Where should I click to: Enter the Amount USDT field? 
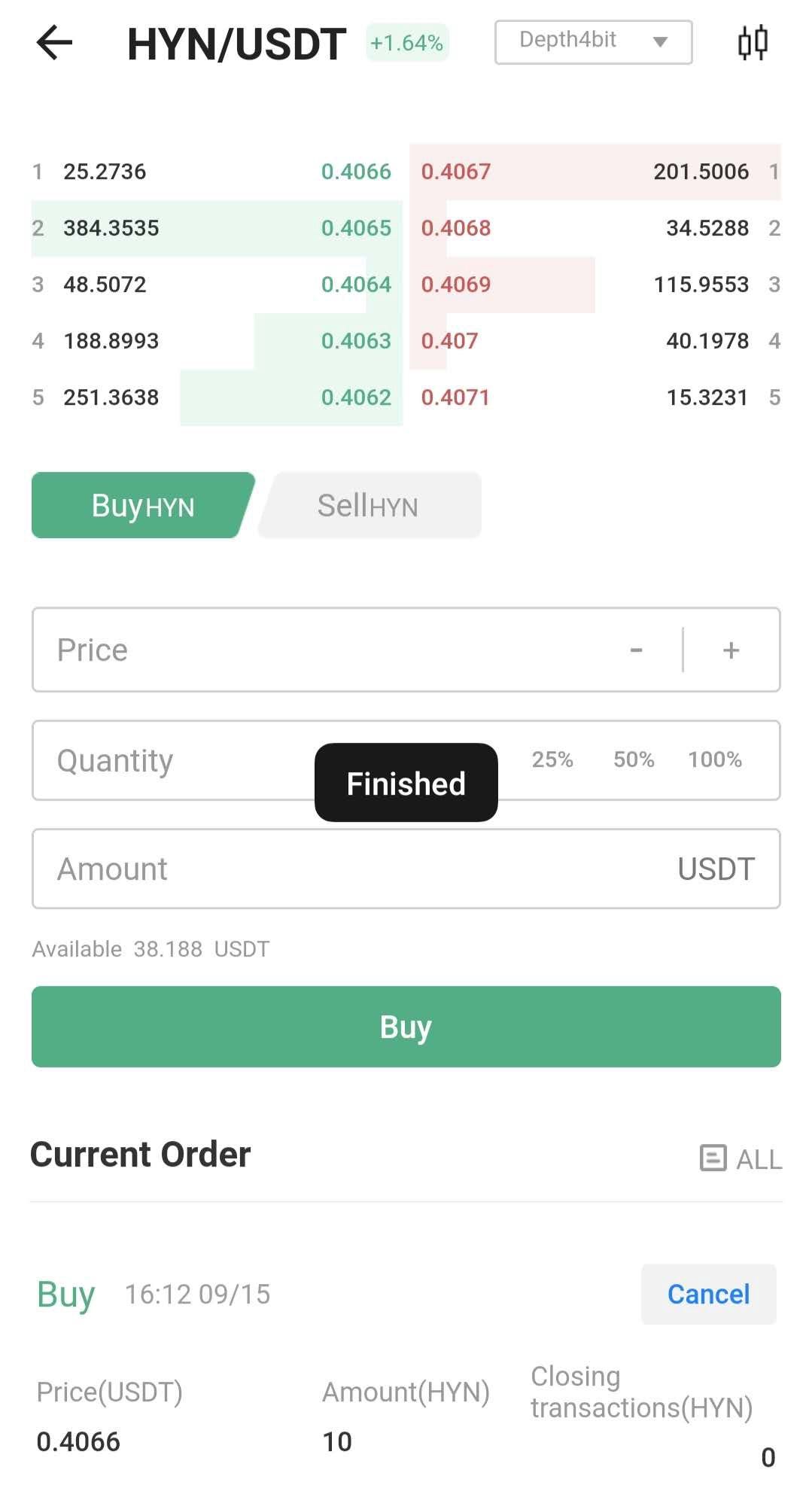(406, 869)
